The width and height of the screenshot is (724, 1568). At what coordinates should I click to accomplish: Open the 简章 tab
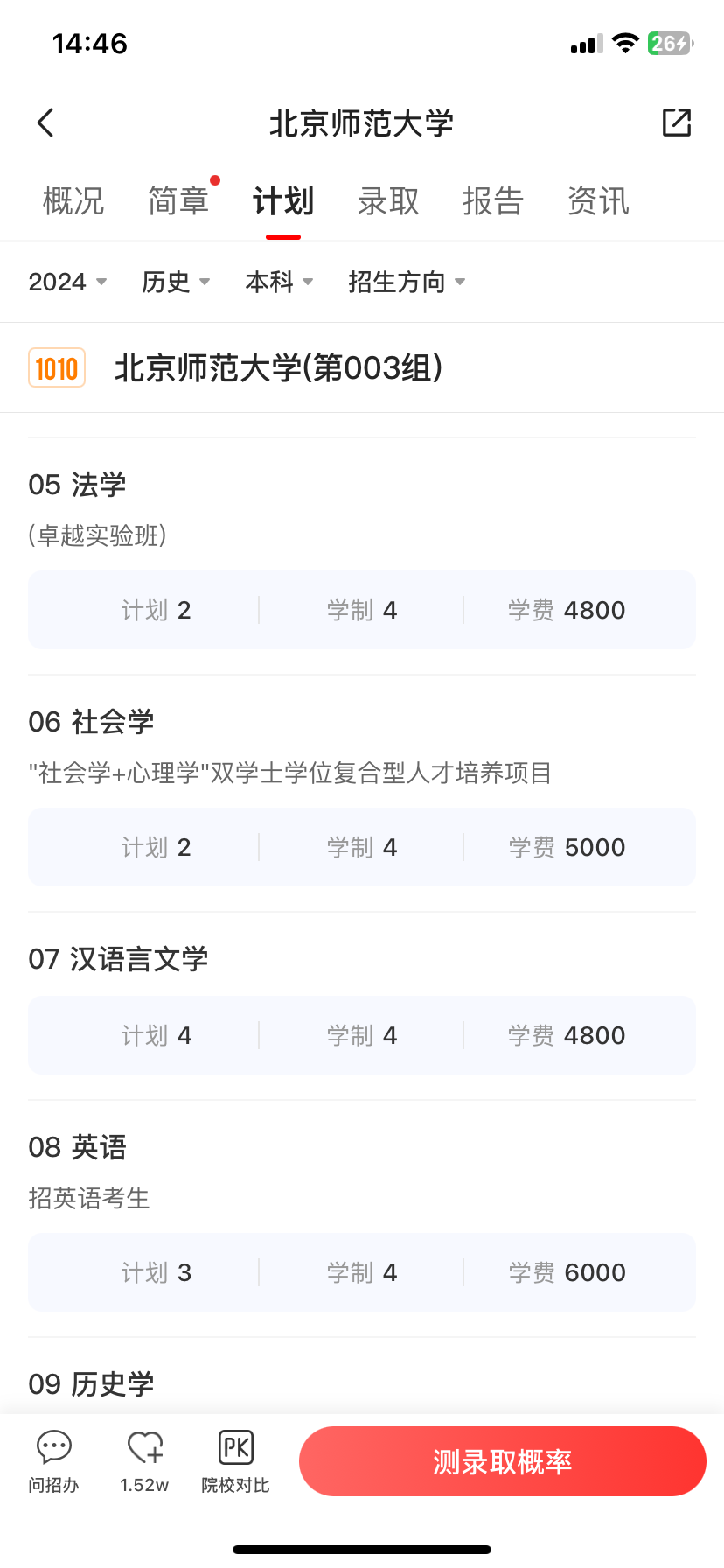pyautogui.click(x=178, y=201)
